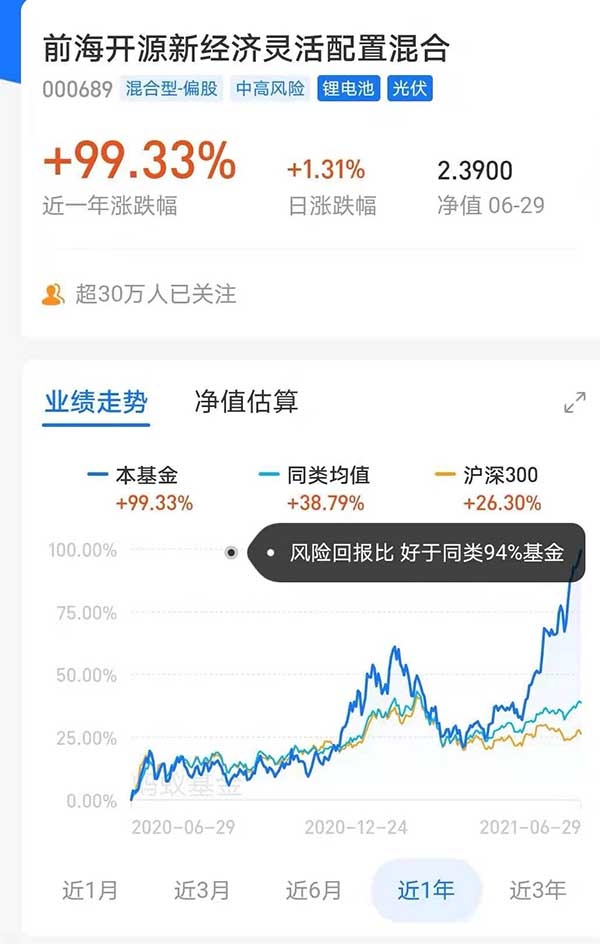The width and height of the screenshot is (600, 944).
Task: Tap the 中高风险 risk level tag
Action: coord(270,88)
